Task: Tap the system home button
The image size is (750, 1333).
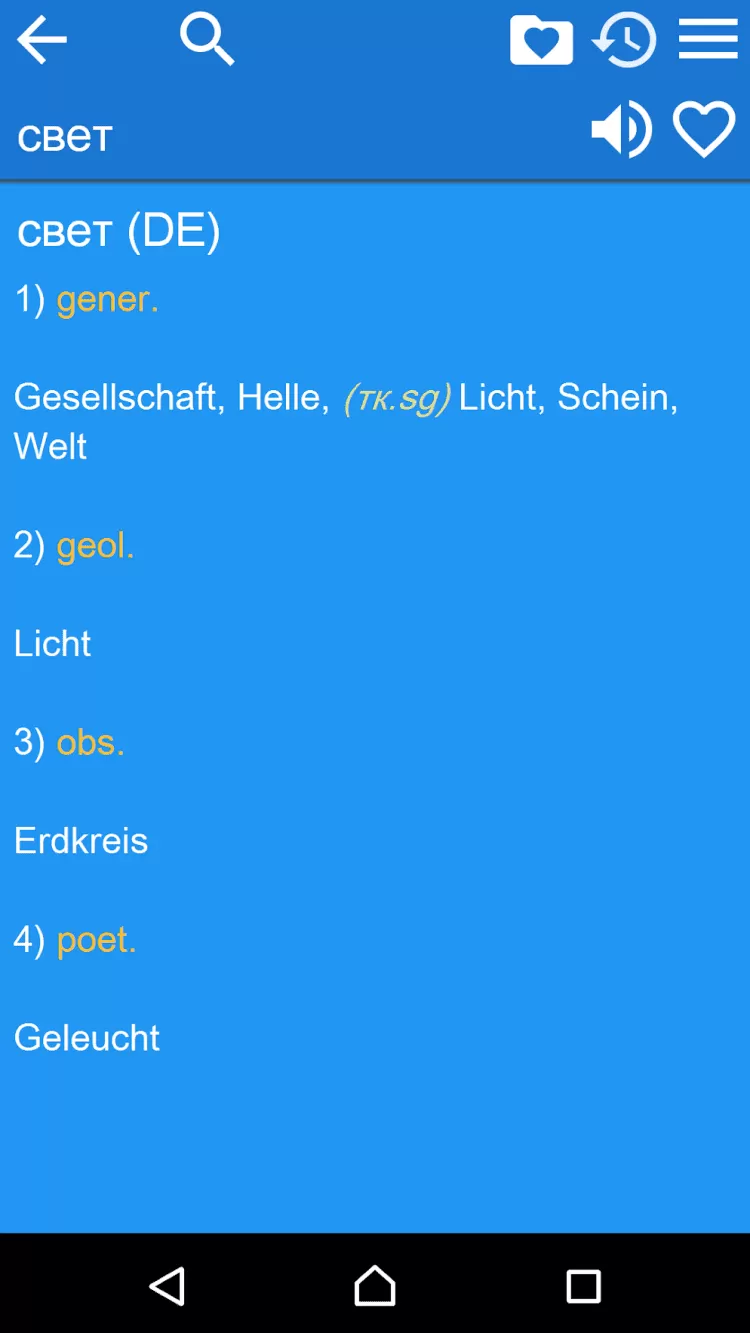Action: pyautogui.click(x=375, y=1285)
